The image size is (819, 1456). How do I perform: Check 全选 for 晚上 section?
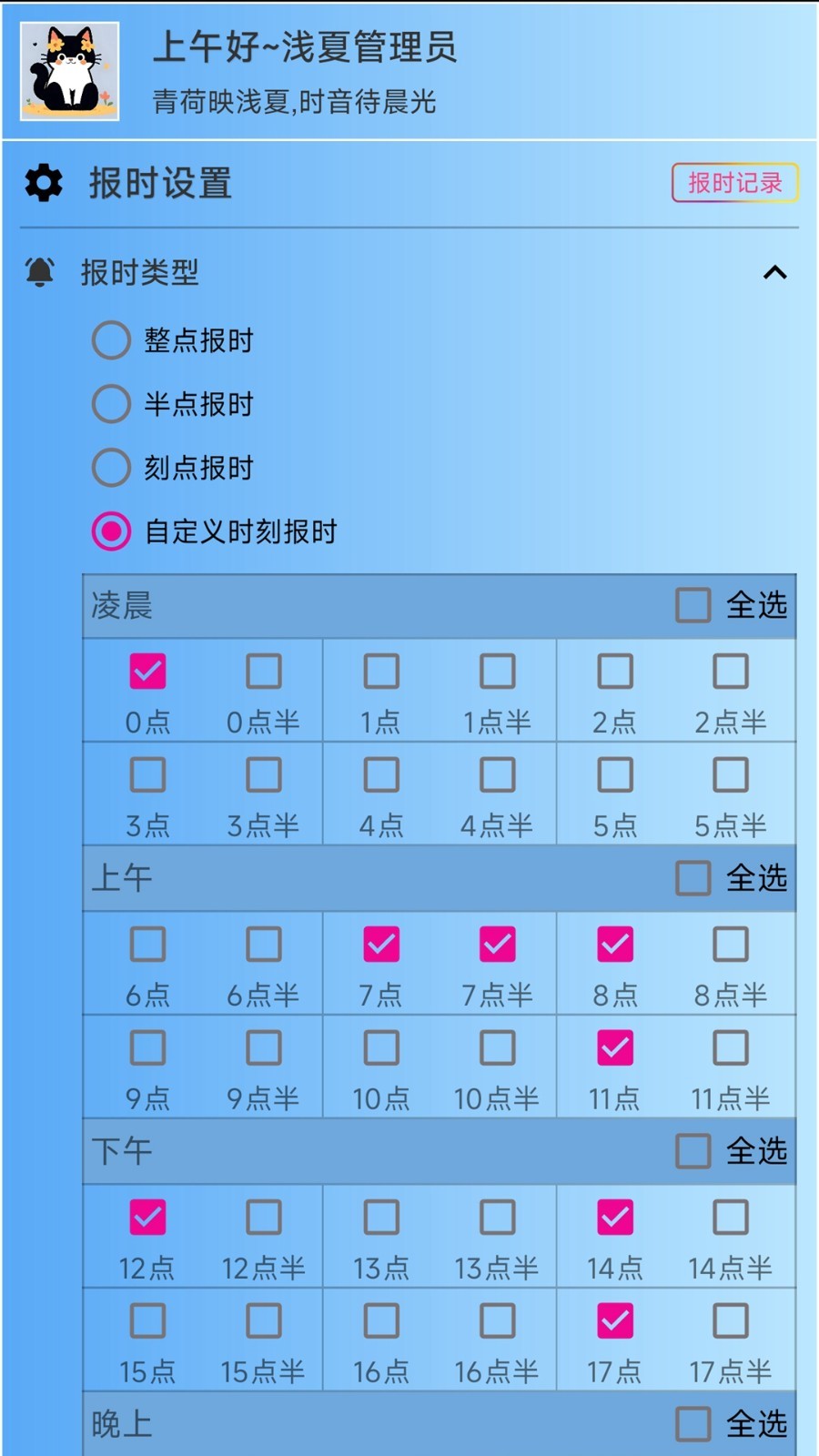tap(693, 1424)
